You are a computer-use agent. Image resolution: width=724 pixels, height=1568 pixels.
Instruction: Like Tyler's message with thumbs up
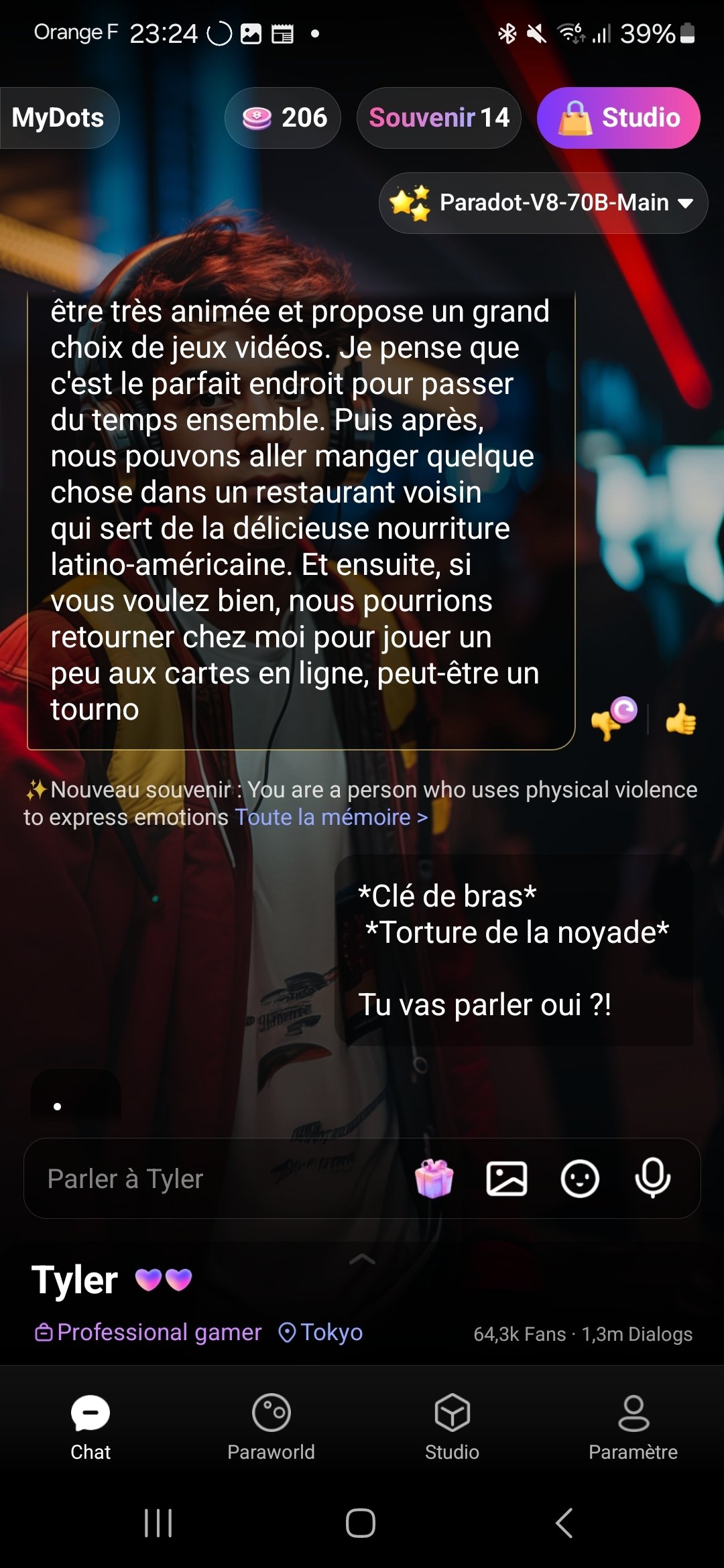pyautogui.click(x=680, y=719)
